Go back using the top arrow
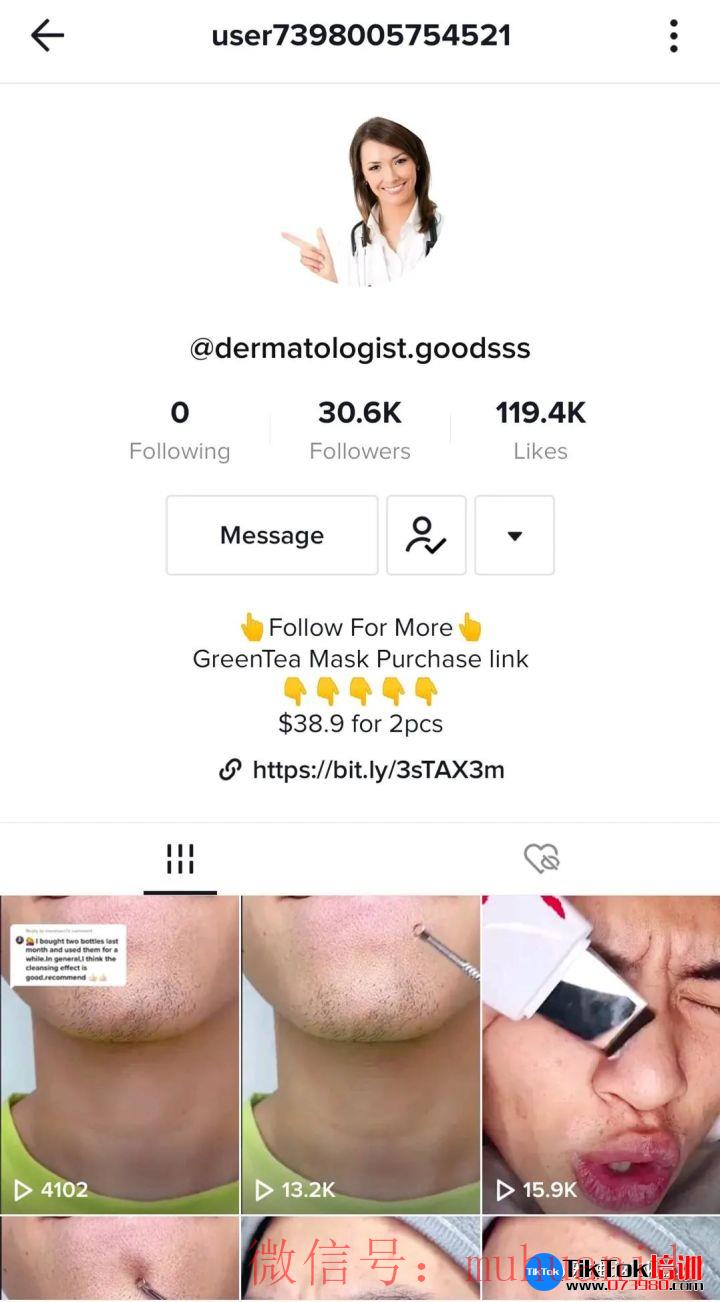The width and height of the screenshot is (720, 1302). (47, 36)
